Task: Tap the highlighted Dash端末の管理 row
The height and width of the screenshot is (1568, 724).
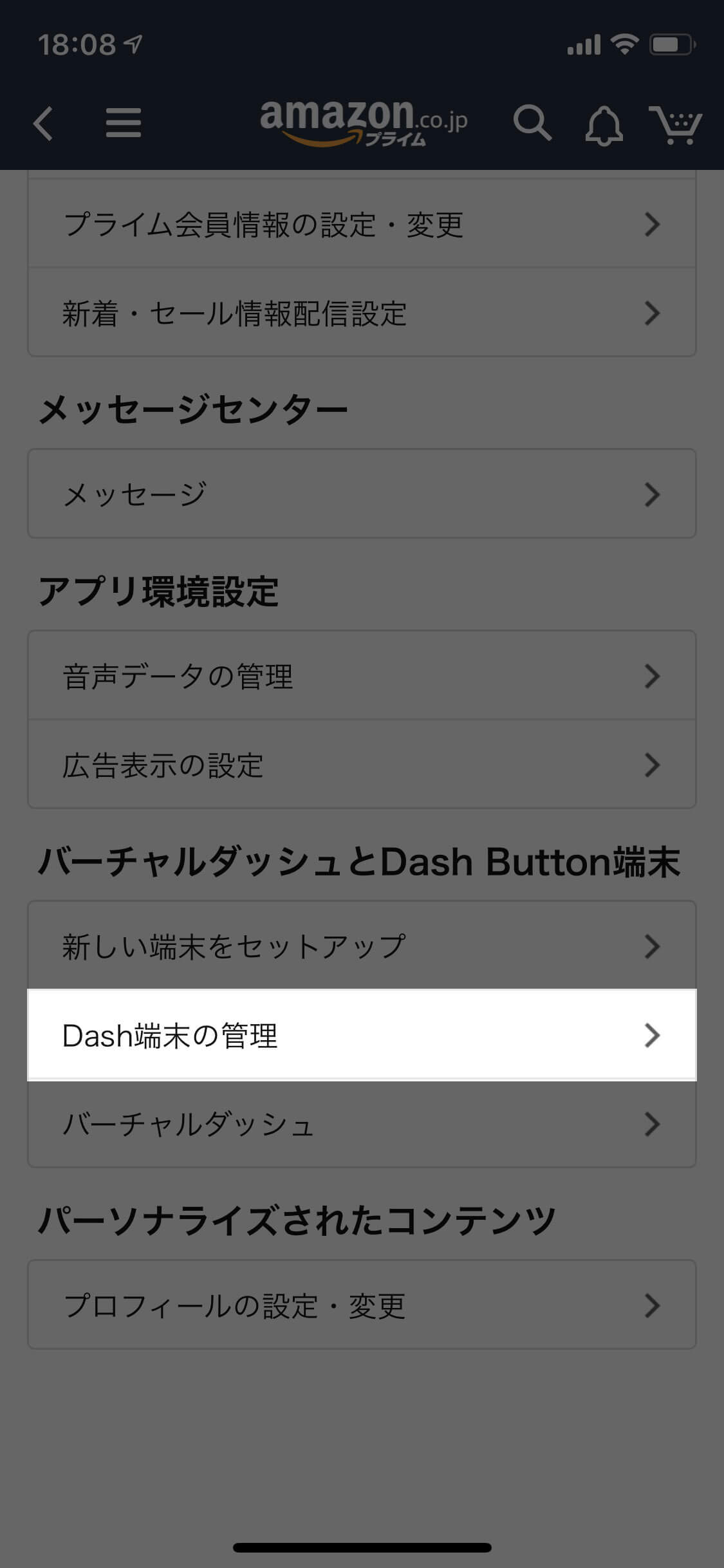Action: pyautogui.click(x=362, y=1034)
